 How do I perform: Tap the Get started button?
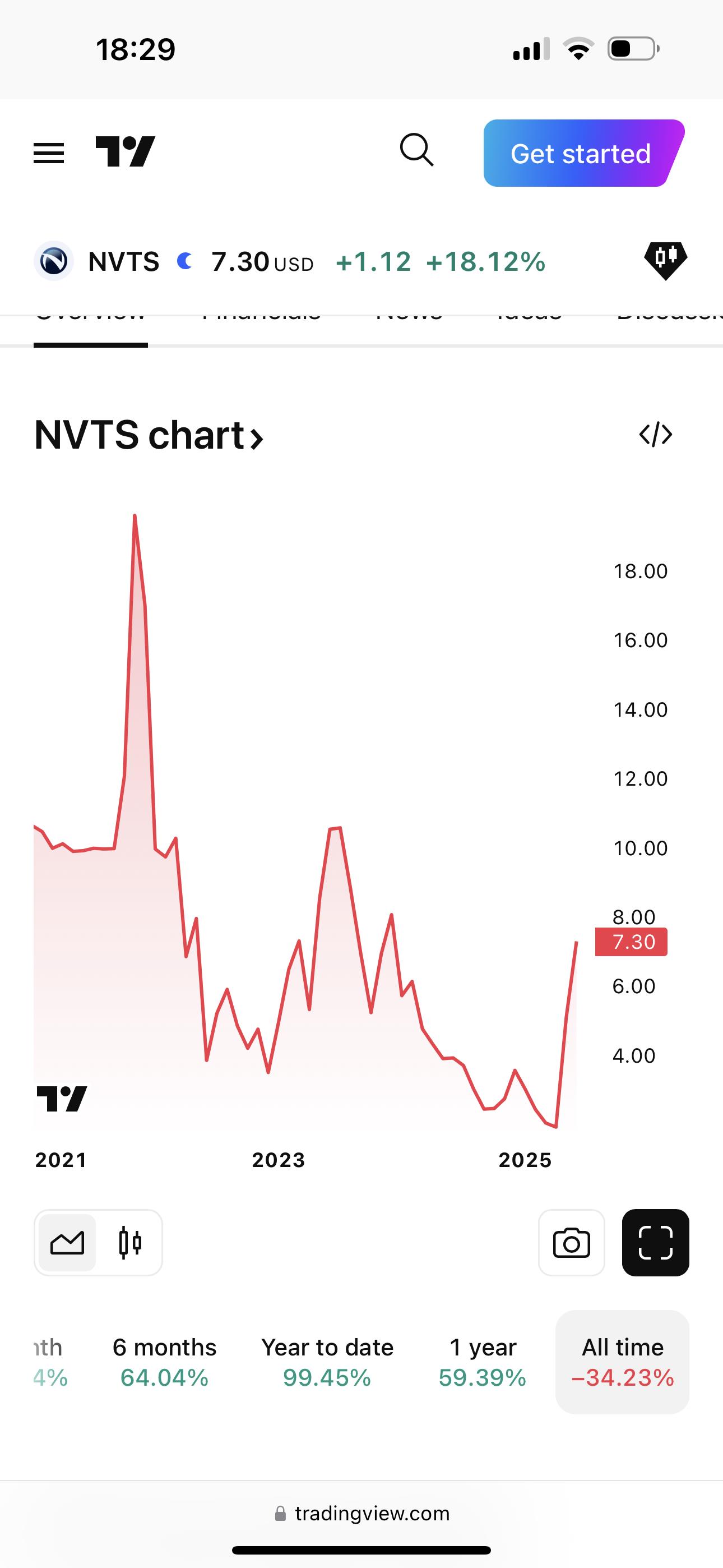tap(582, 154)
